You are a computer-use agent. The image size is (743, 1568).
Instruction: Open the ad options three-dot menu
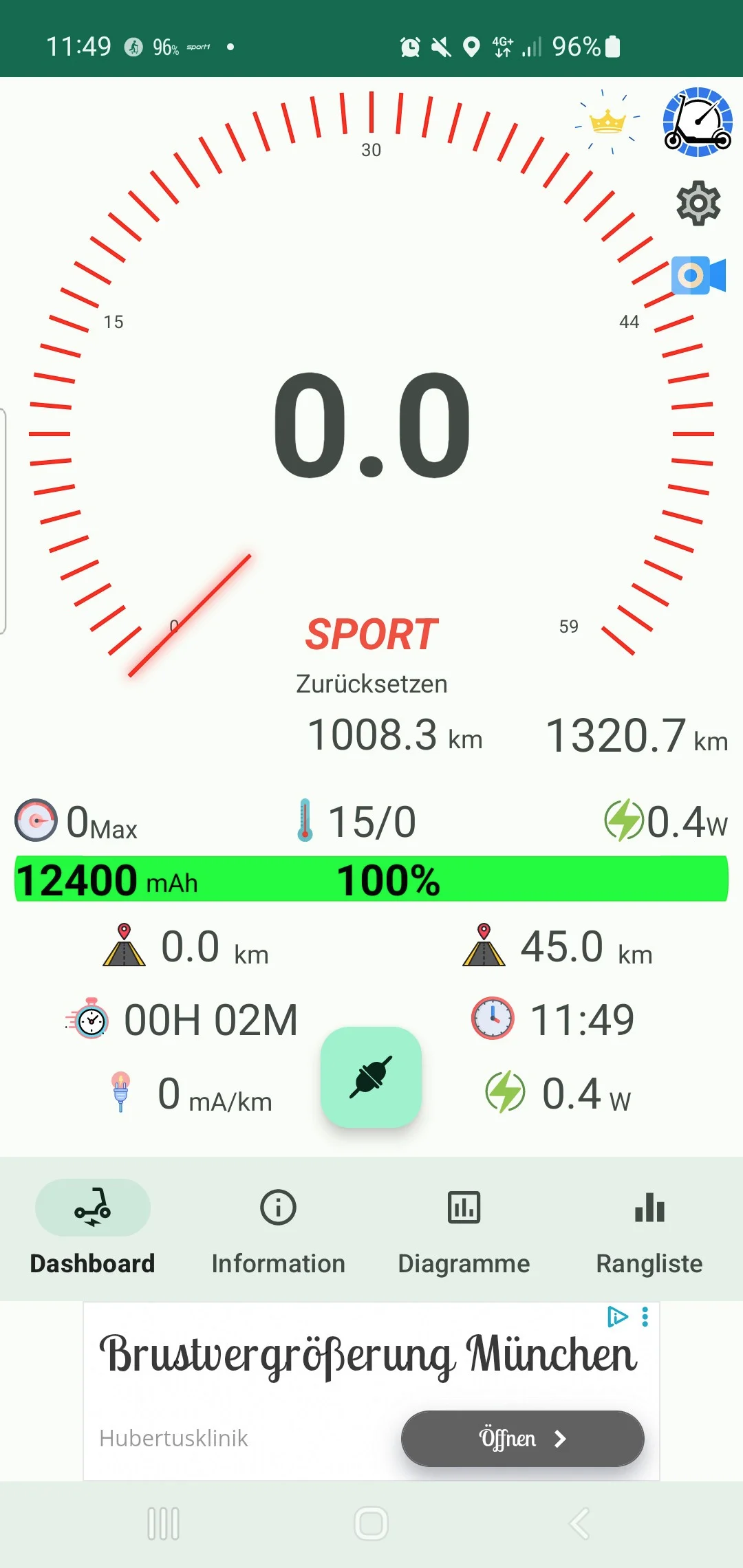645,1316
